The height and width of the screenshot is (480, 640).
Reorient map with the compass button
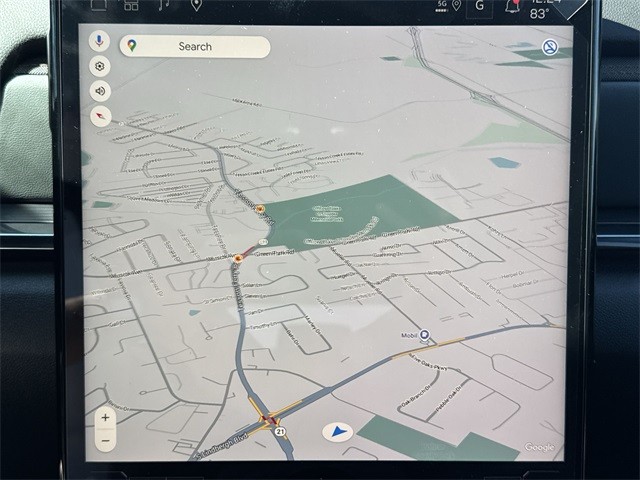tap(99, 115)
